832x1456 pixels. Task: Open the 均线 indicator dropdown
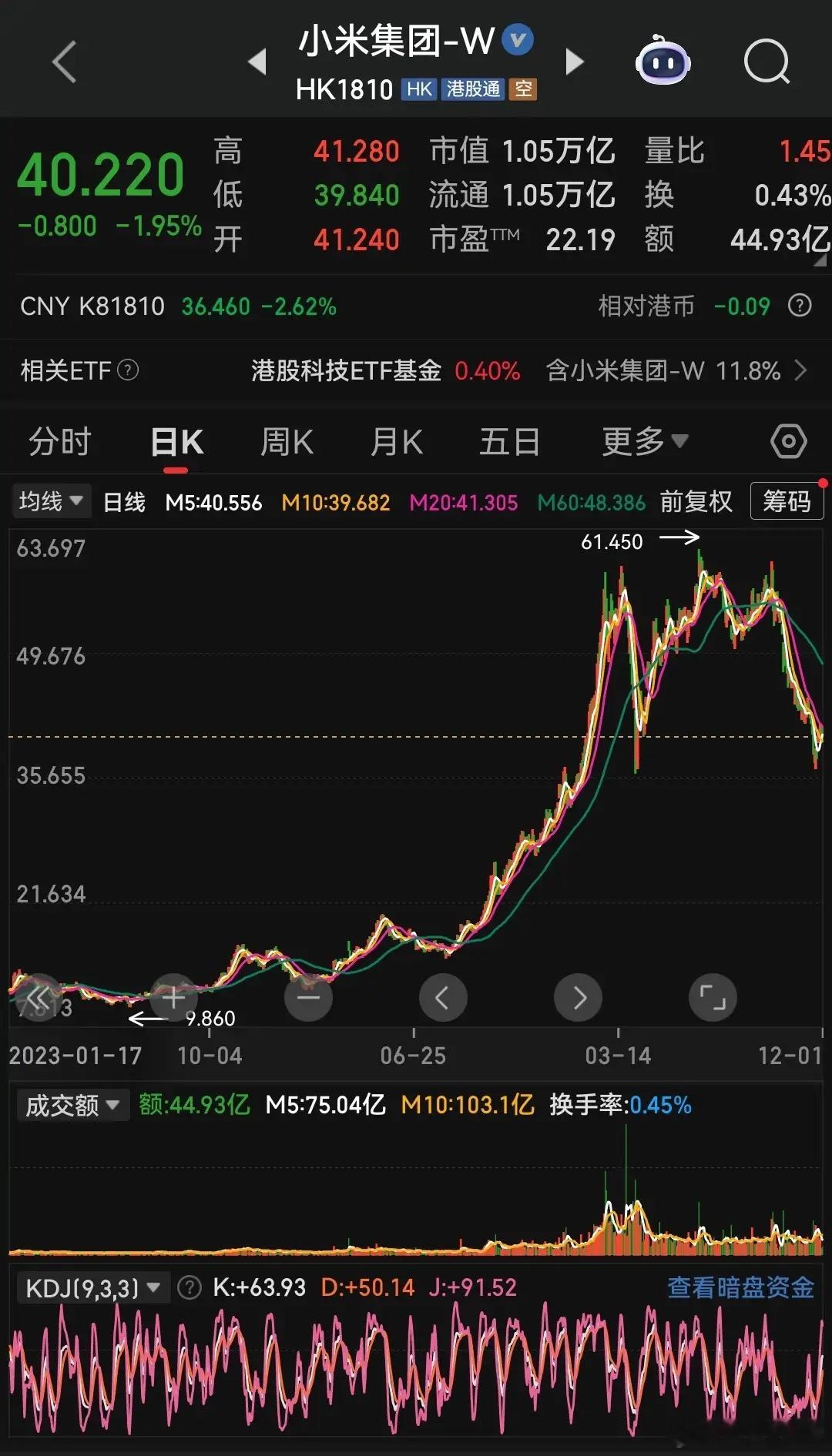(50, 501)
